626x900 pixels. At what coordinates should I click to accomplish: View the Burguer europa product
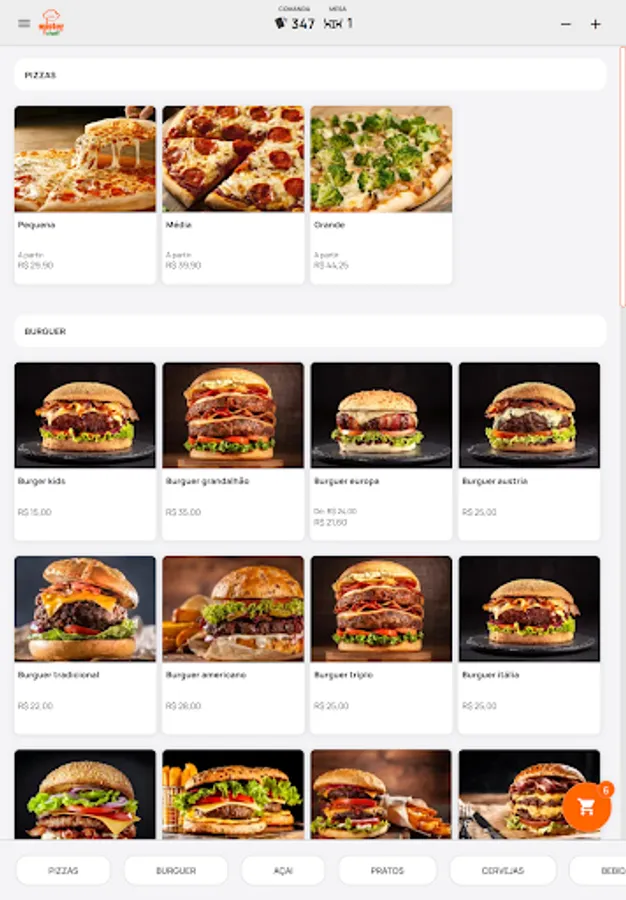pyautogui.click(x=381, y=450)
